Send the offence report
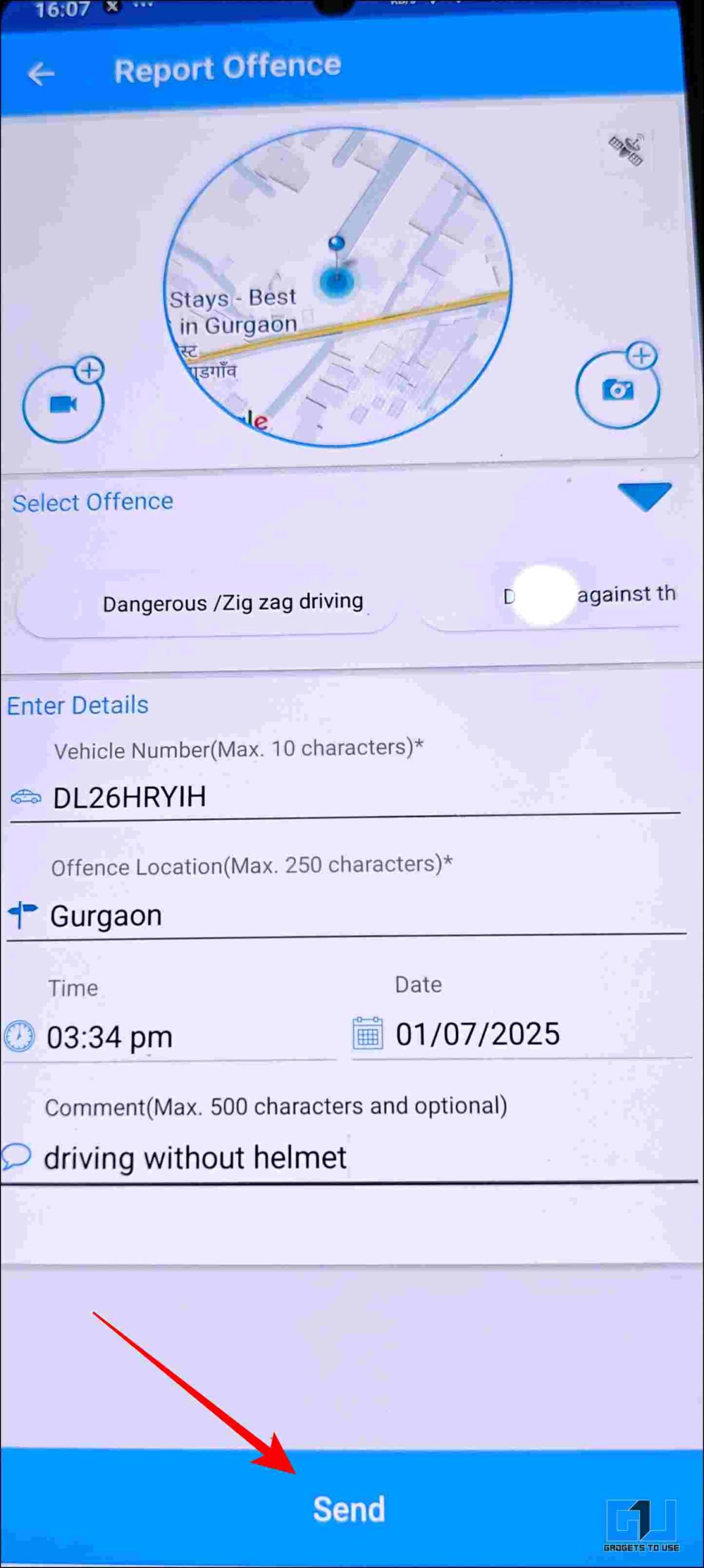 (x=350, y=1508)
